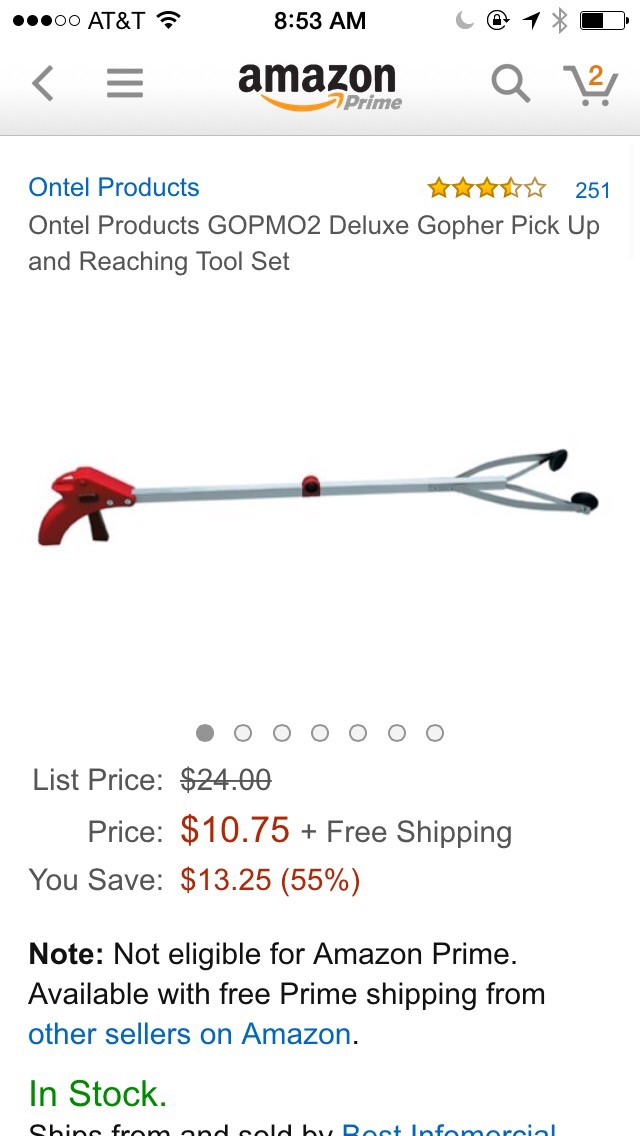Open the Gopher reaching tool product image
The image size is (640, 1136).
[318, 495]
